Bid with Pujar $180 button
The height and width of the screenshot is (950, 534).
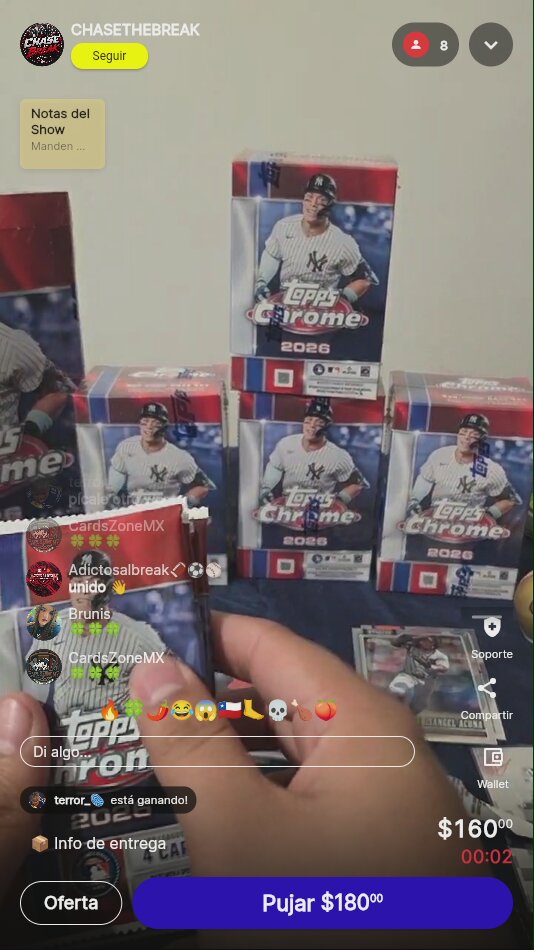pyautogui.click(x=322, y=903)
